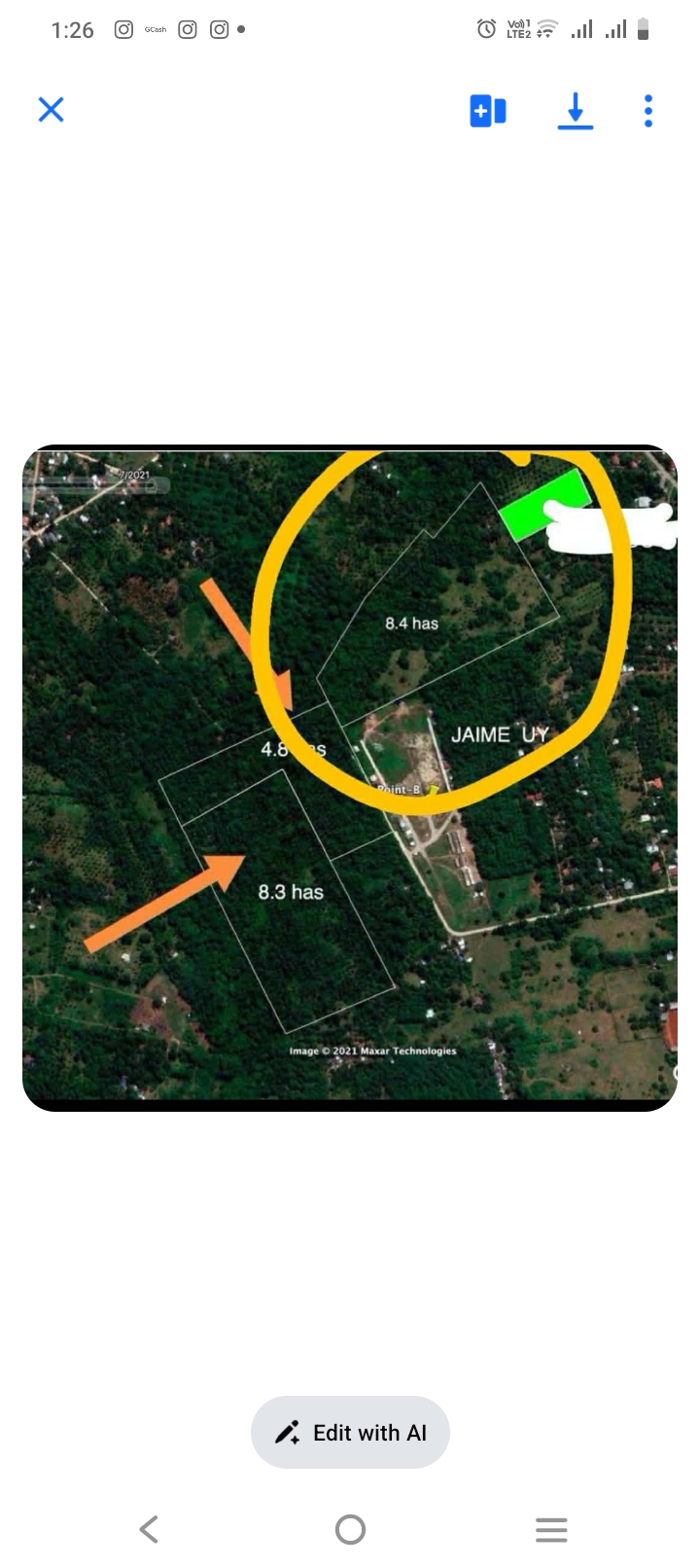Tap Edit with AI button
Image resolution: width=700 pixels, height=1568 pixels.
350,1433
